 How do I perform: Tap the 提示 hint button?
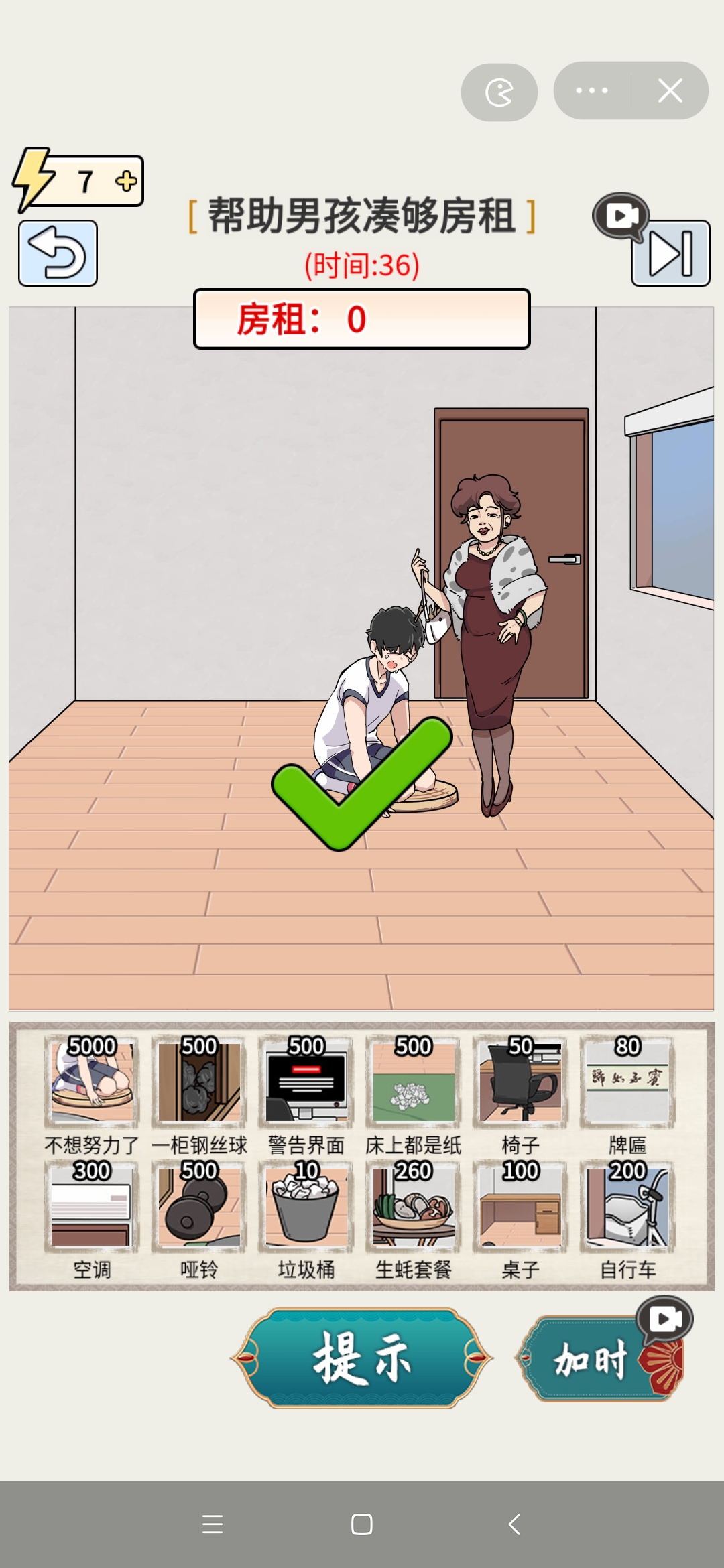[362, 1358]
